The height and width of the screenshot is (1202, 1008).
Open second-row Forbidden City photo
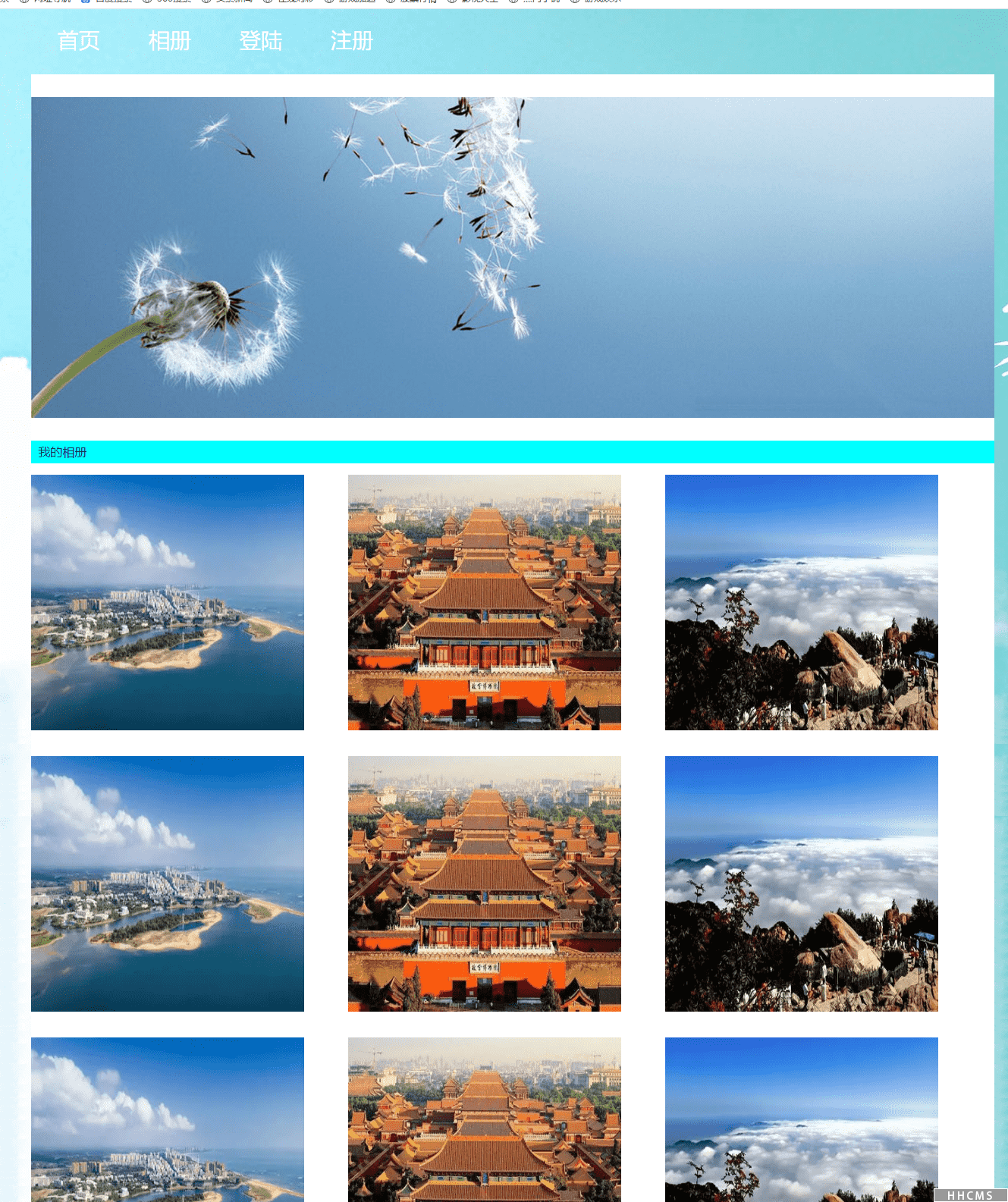pos(485,883)
